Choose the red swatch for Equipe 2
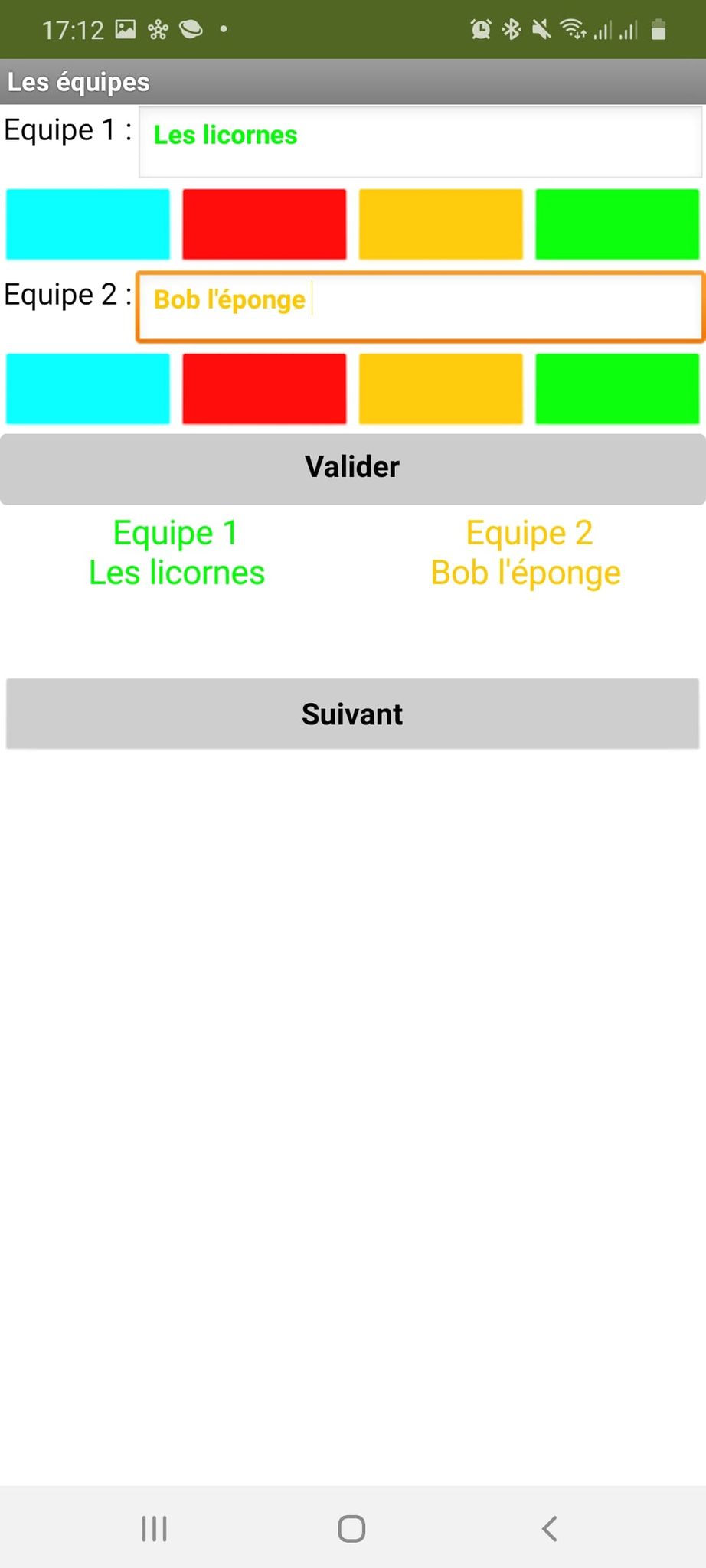Screen dimensions: 706x1568 [x=264, y=388]
